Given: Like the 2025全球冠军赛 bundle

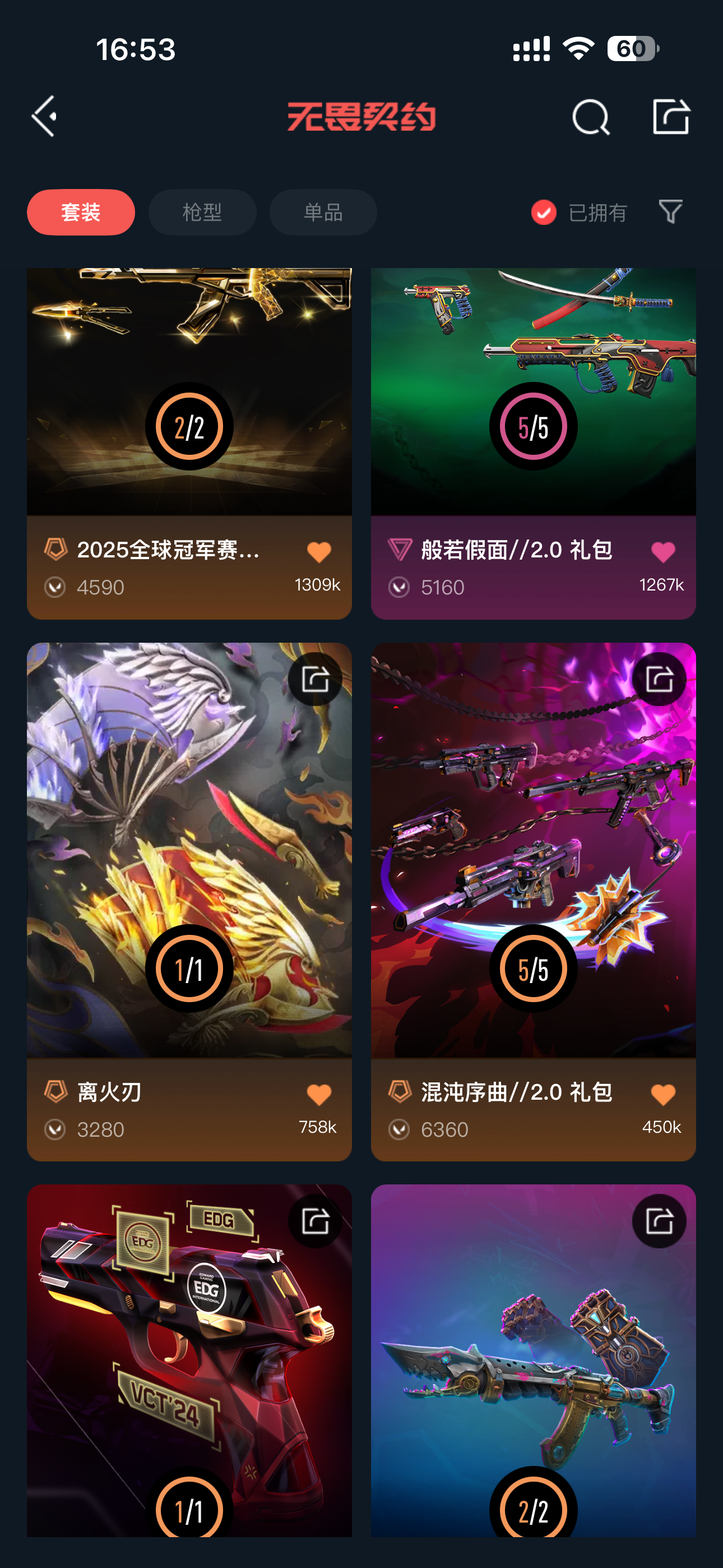Looking at the screenshot, I should point(318,553).
